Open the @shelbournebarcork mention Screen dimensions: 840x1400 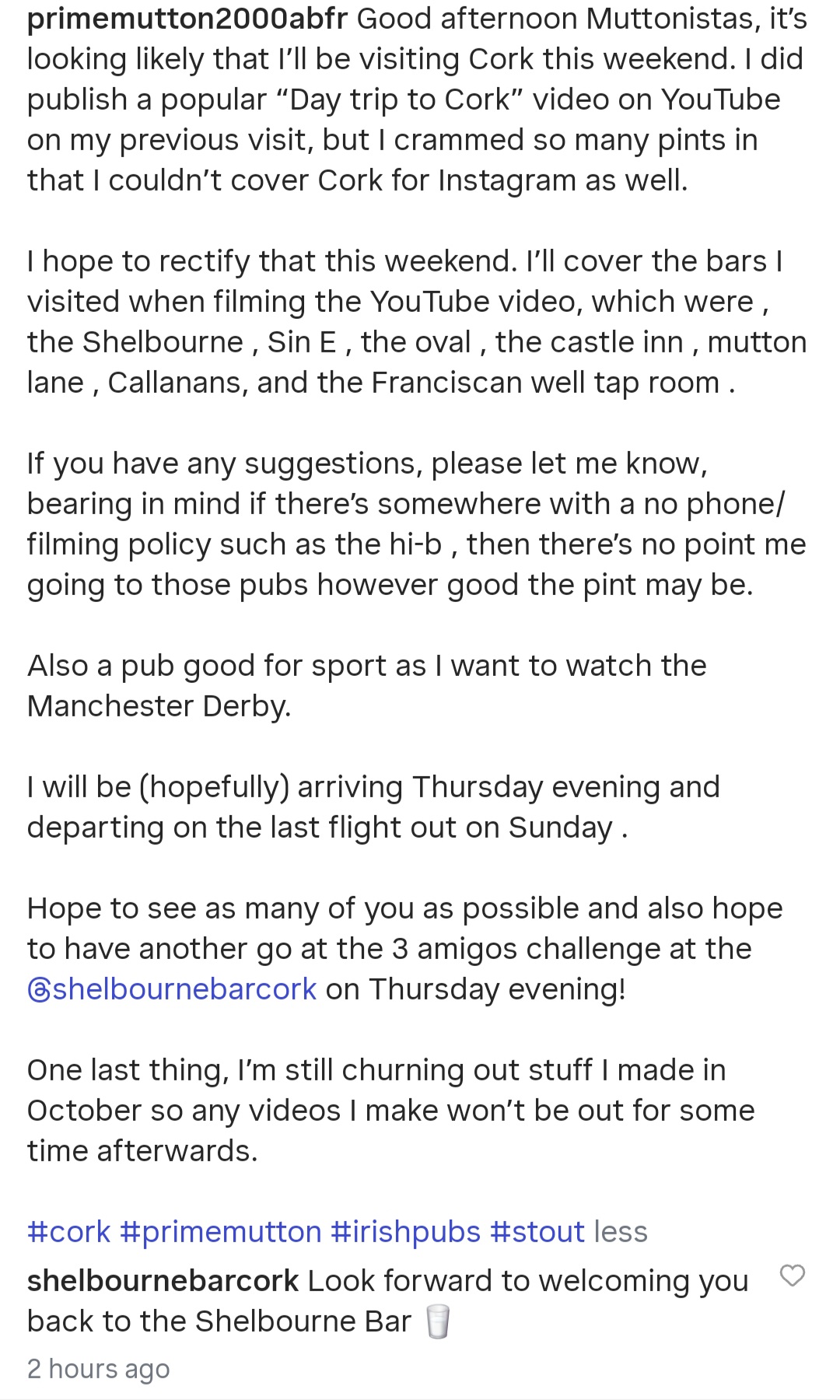pyautogui.click(x=172, y=989)
